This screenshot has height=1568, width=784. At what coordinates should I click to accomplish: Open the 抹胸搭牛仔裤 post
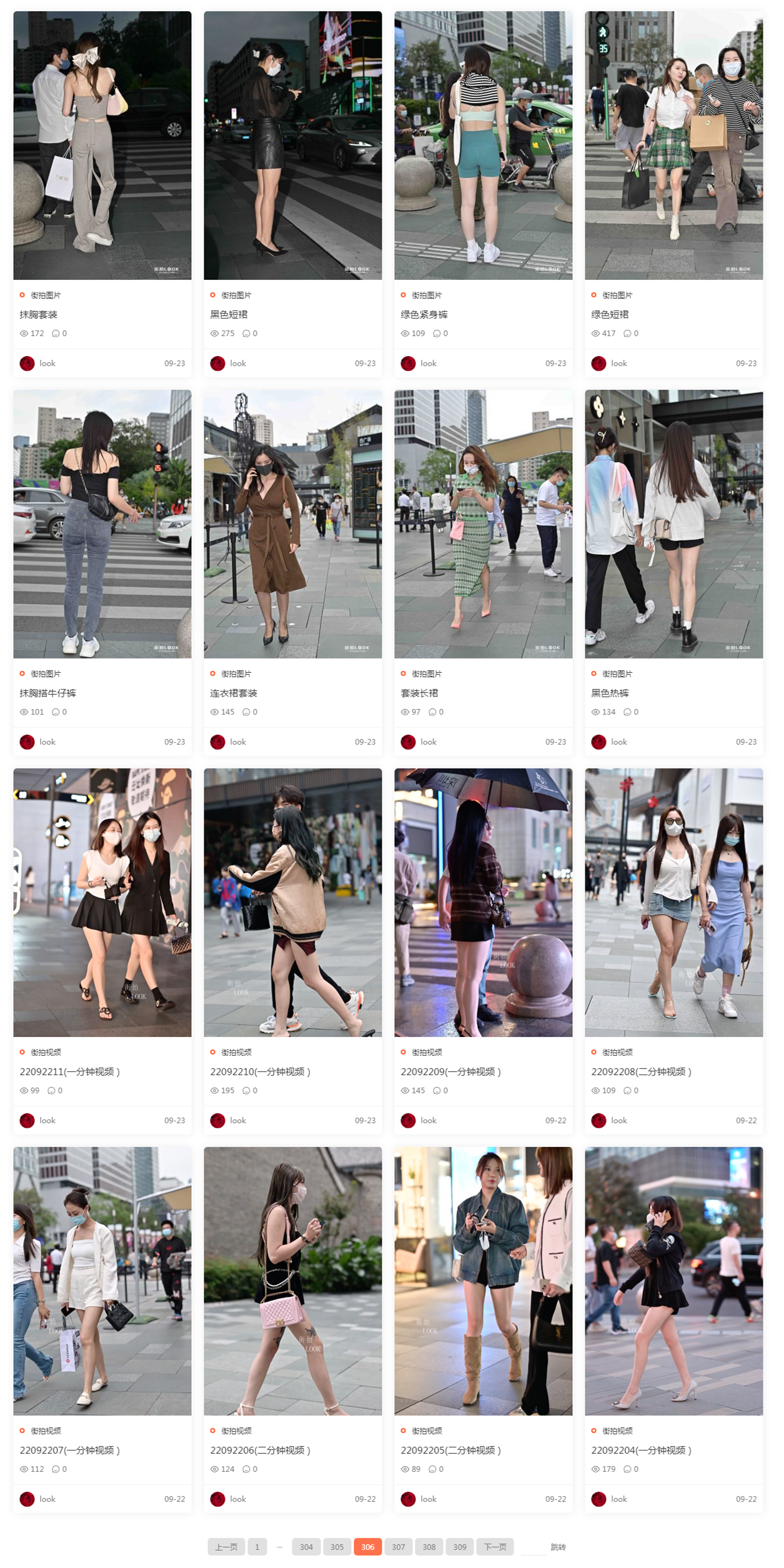(x=48, y=693)
